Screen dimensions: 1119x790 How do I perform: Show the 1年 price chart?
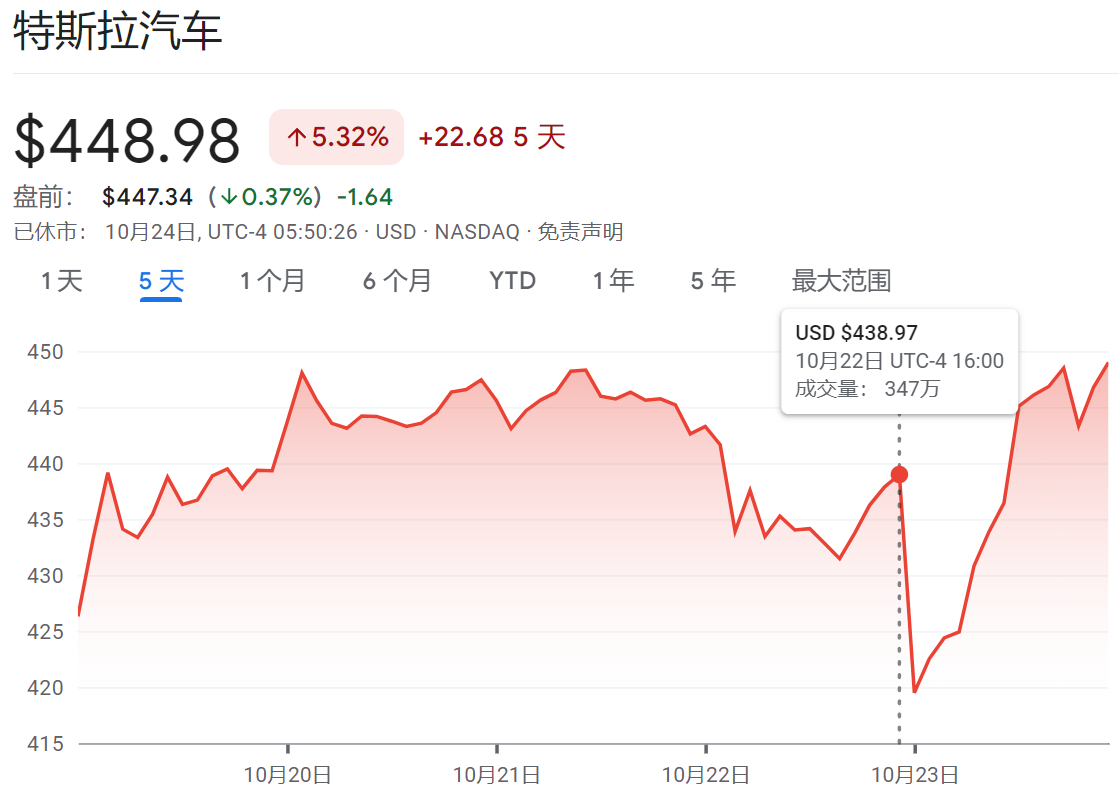click(613, 281)
